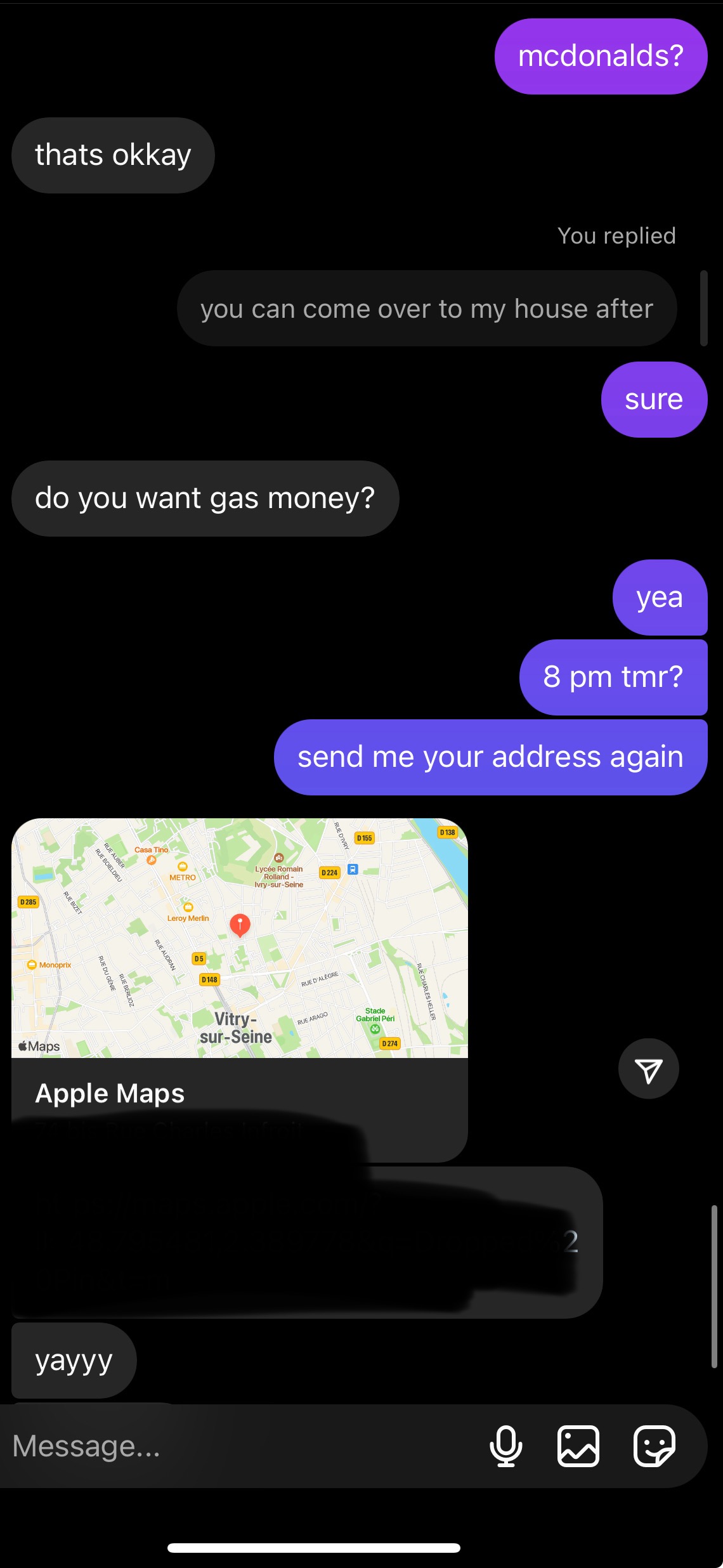
Task: Record a voice message with the microphone
Action: click(506, 1446)
